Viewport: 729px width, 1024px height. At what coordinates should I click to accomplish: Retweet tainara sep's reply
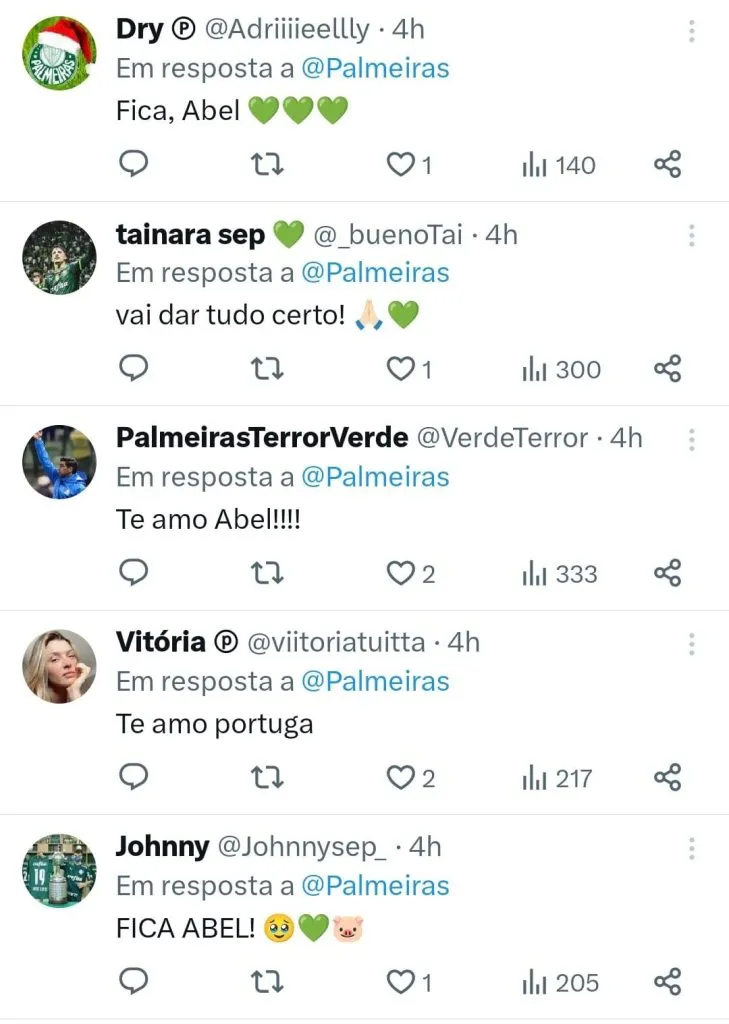point(265,369)
